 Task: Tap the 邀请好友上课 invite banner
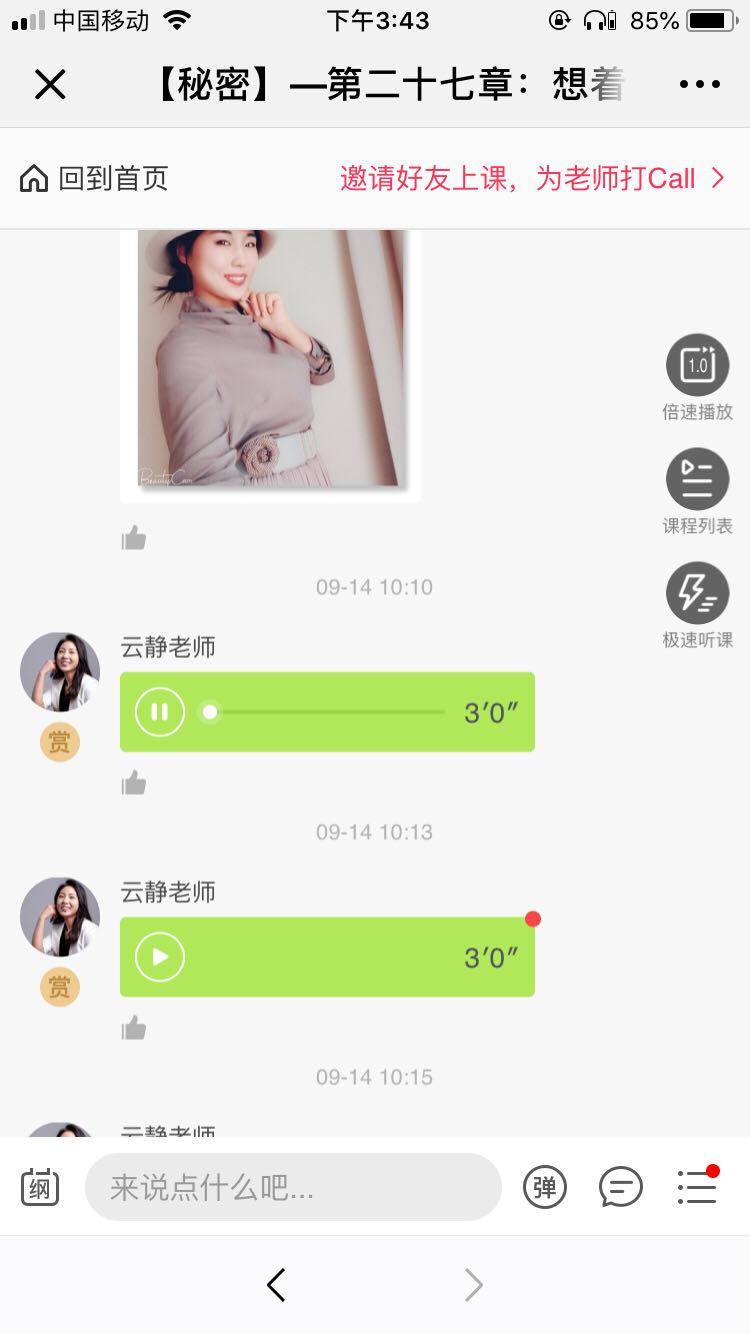click(532, 179)
